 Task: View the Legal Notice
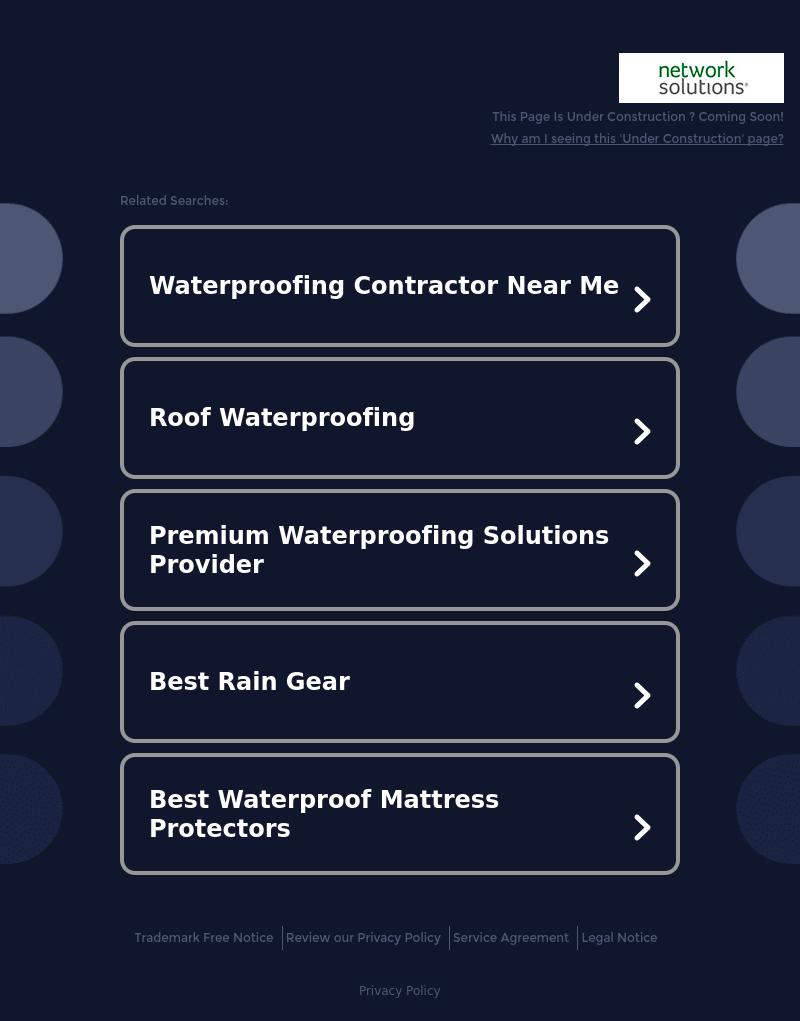(x=619, y=938)
